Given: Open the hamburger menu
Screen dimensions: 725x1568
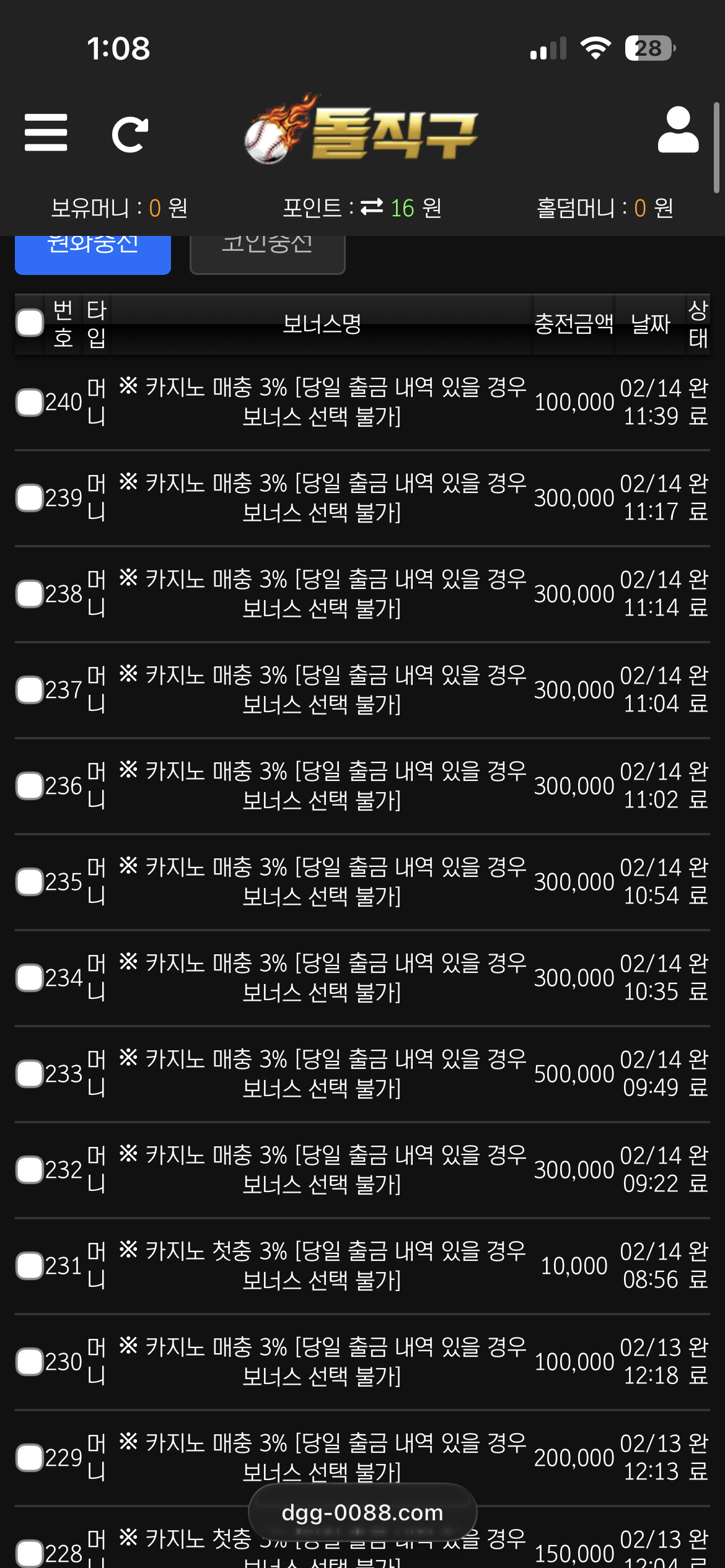Looking at the screenshot, I should (46, 133).
